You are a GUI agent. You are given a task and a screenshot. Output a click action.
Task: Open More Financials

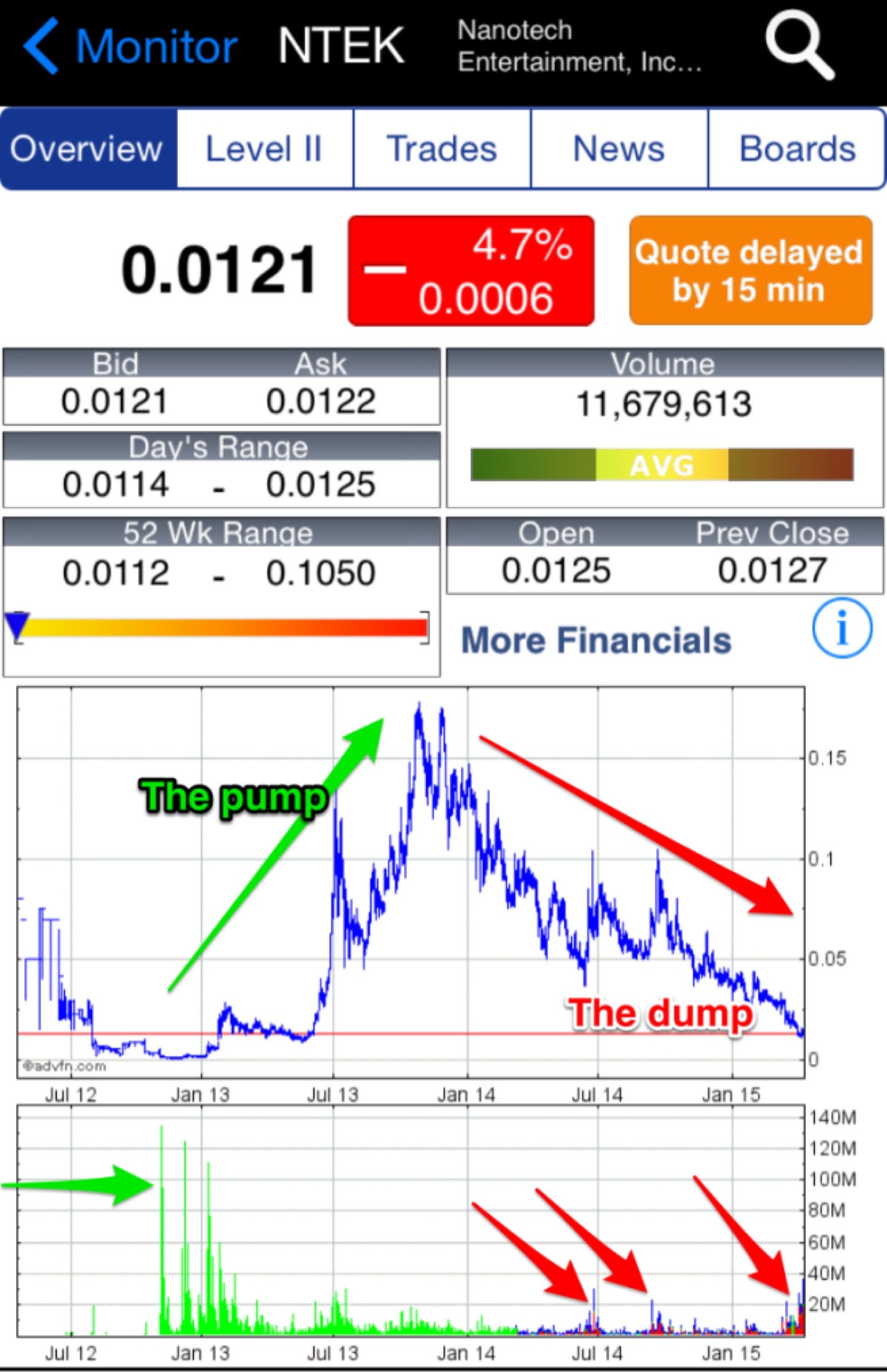click(x=596, y=640)
